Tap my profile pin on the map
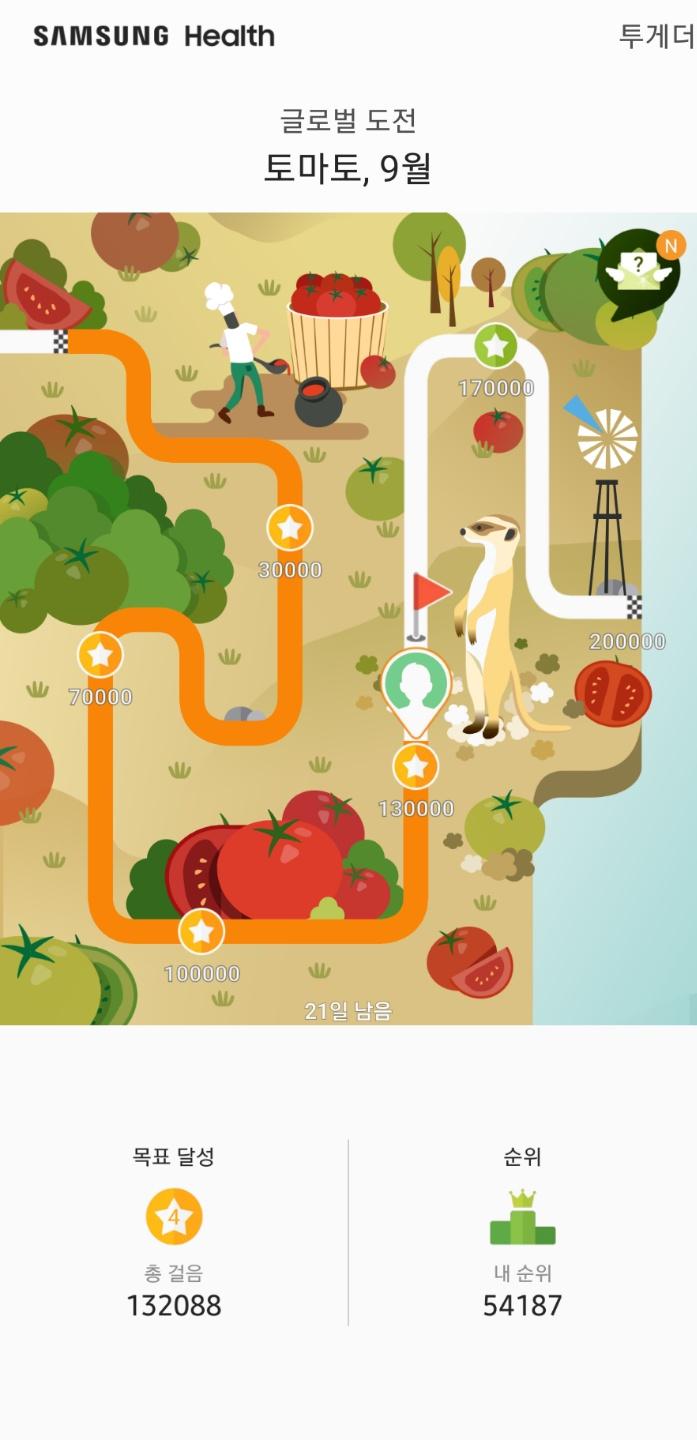The image size is (697, 1440). click(x=416, y=685)
